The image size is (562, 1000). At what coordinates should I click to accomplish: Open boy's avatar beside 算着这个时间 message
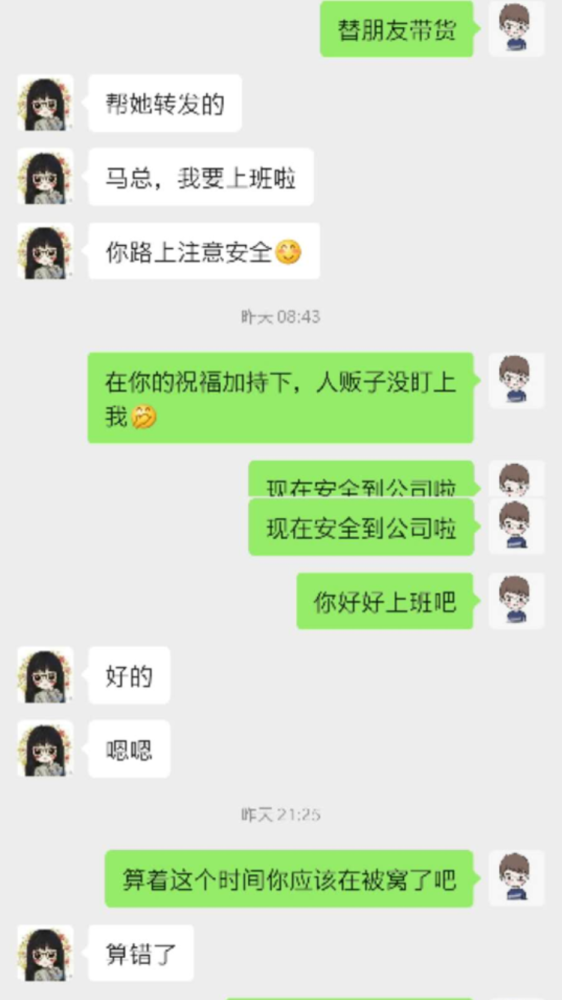tap(516, 878)
